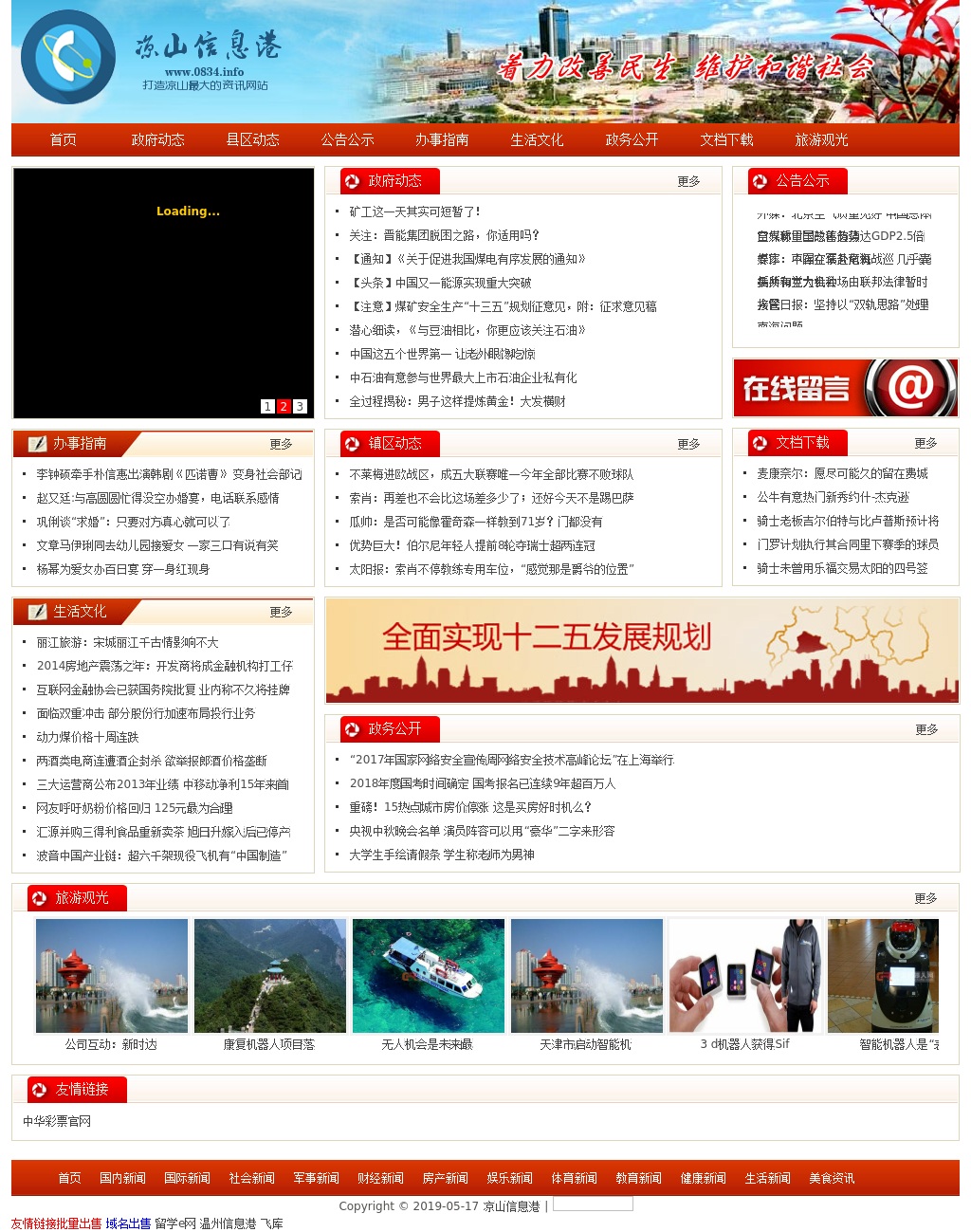View more in the 文档下载 section

pyautogui.click(x=925, y=443)
